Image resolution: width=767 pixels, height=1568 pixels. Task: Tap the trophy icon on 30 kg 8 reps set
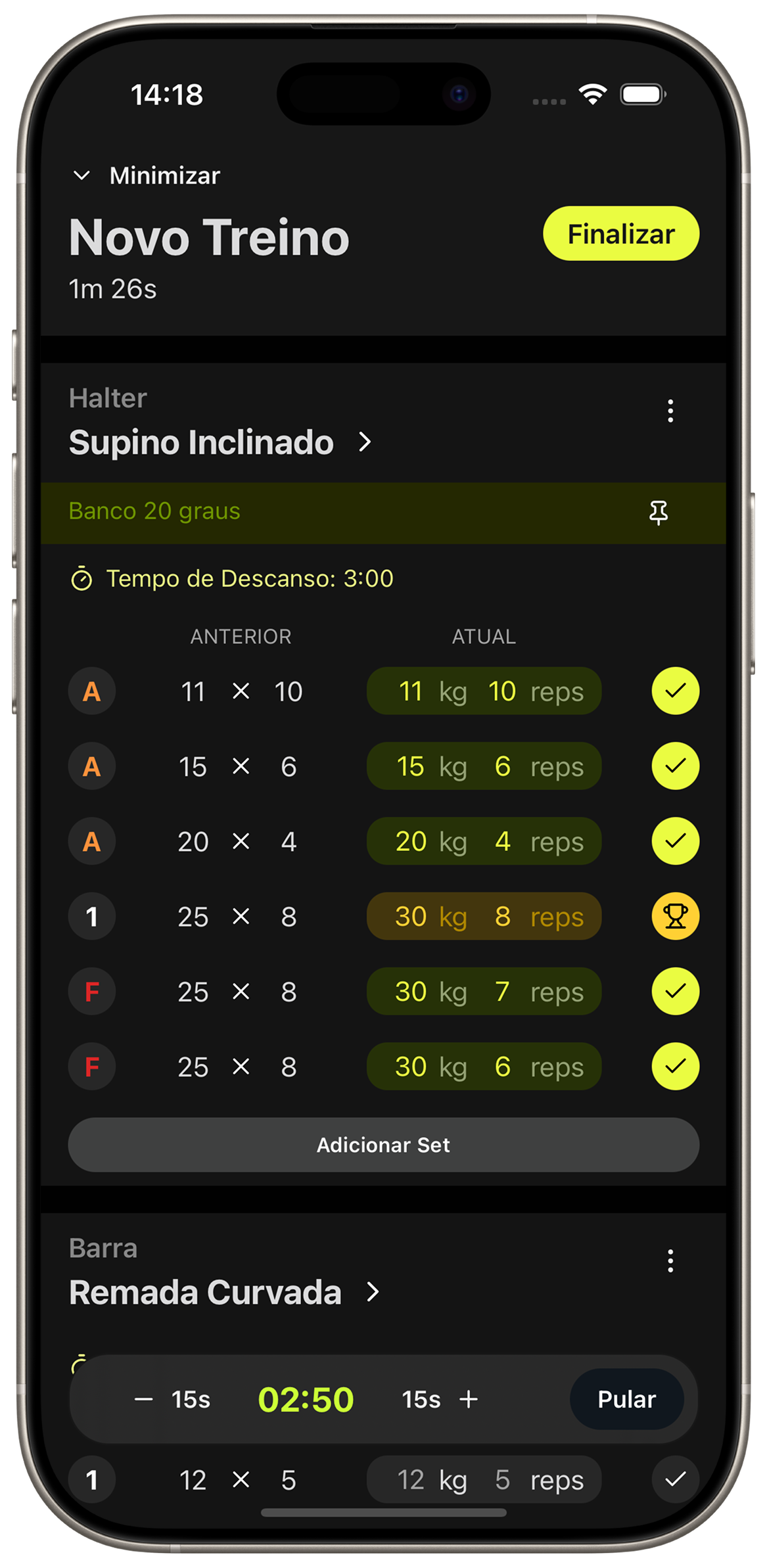tap(675, 916)
